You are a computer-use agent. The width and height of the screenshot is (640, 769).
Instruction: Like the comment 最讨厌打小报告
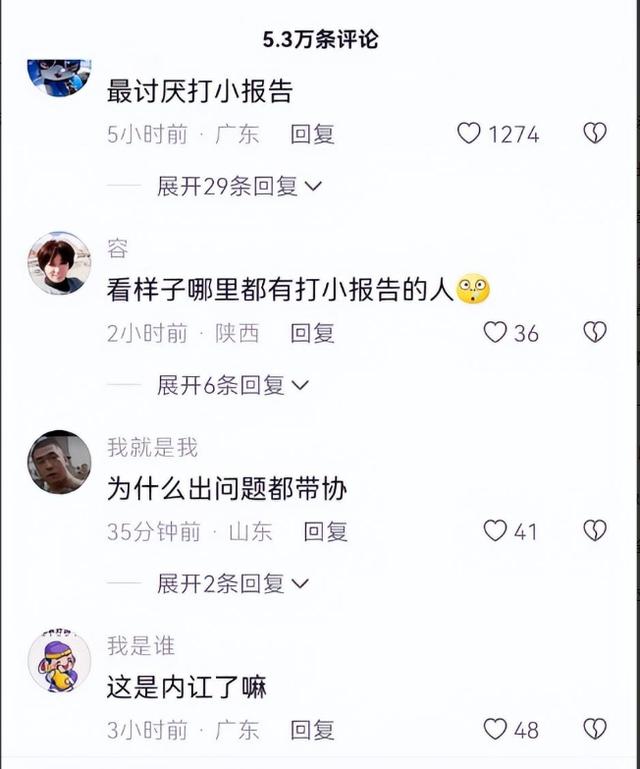pyautogui.click(x=469, y=133)
